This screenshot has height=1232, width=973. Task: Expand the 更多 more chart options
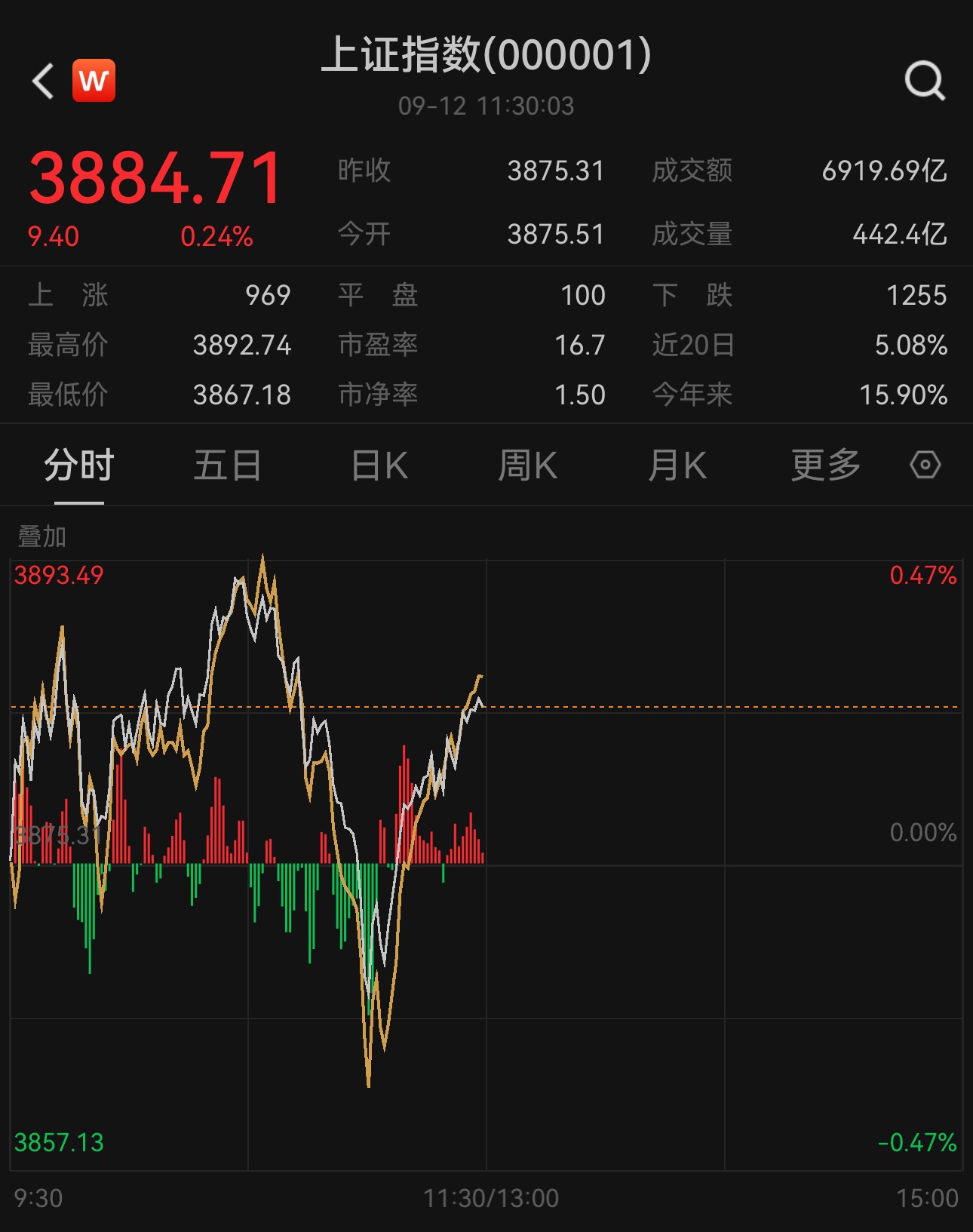coord(826,465)
